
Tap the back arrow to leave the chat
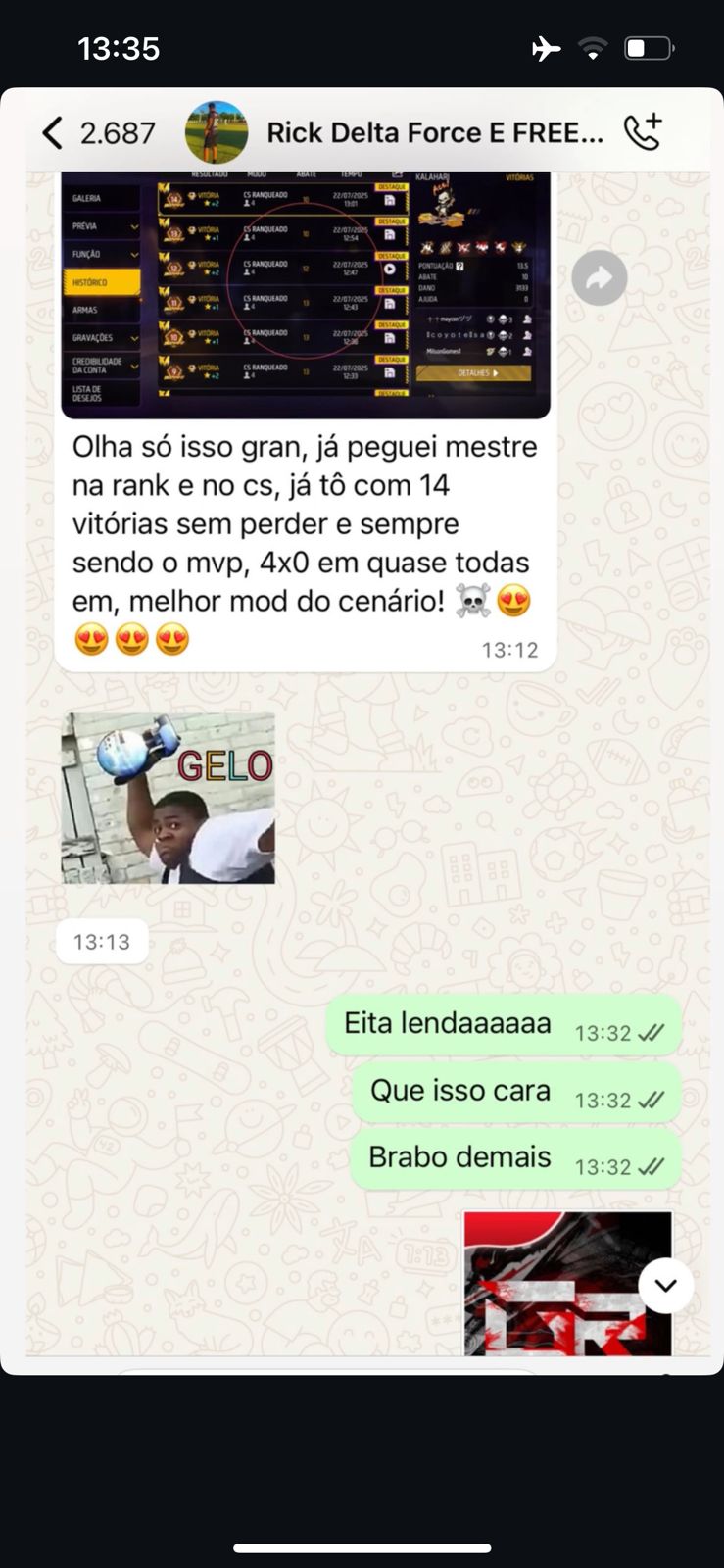(51, 130)
